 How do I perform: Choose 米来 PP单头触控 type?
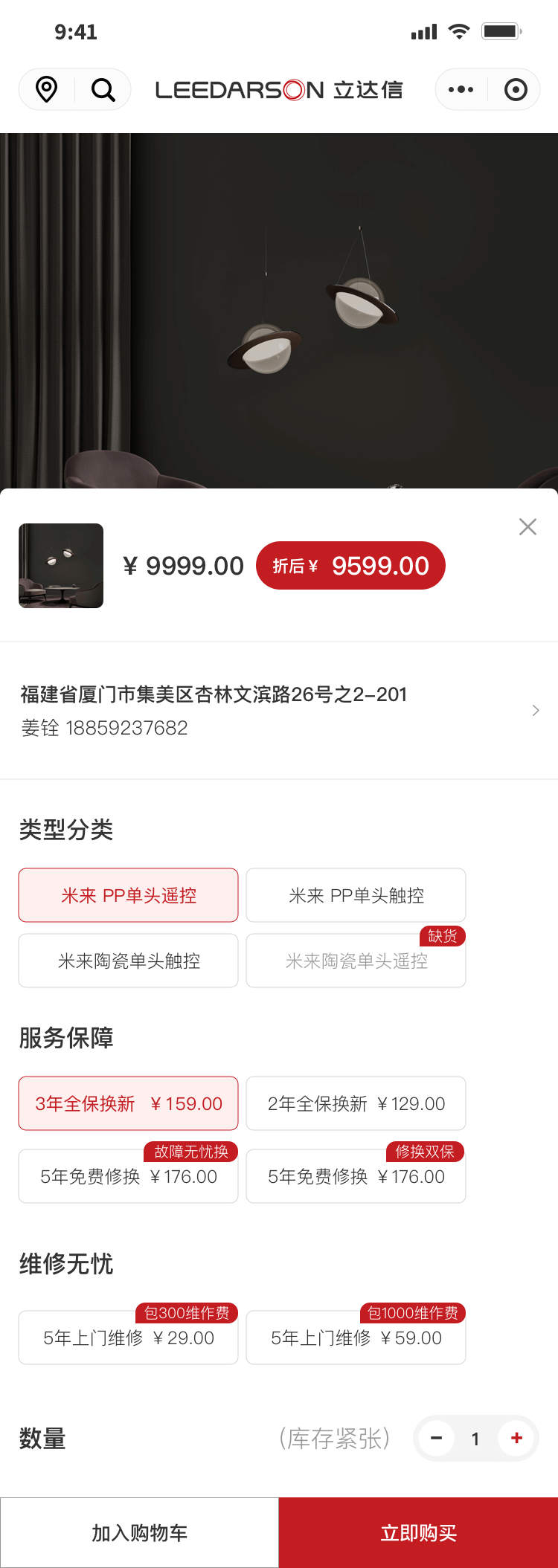pos(356,895)
